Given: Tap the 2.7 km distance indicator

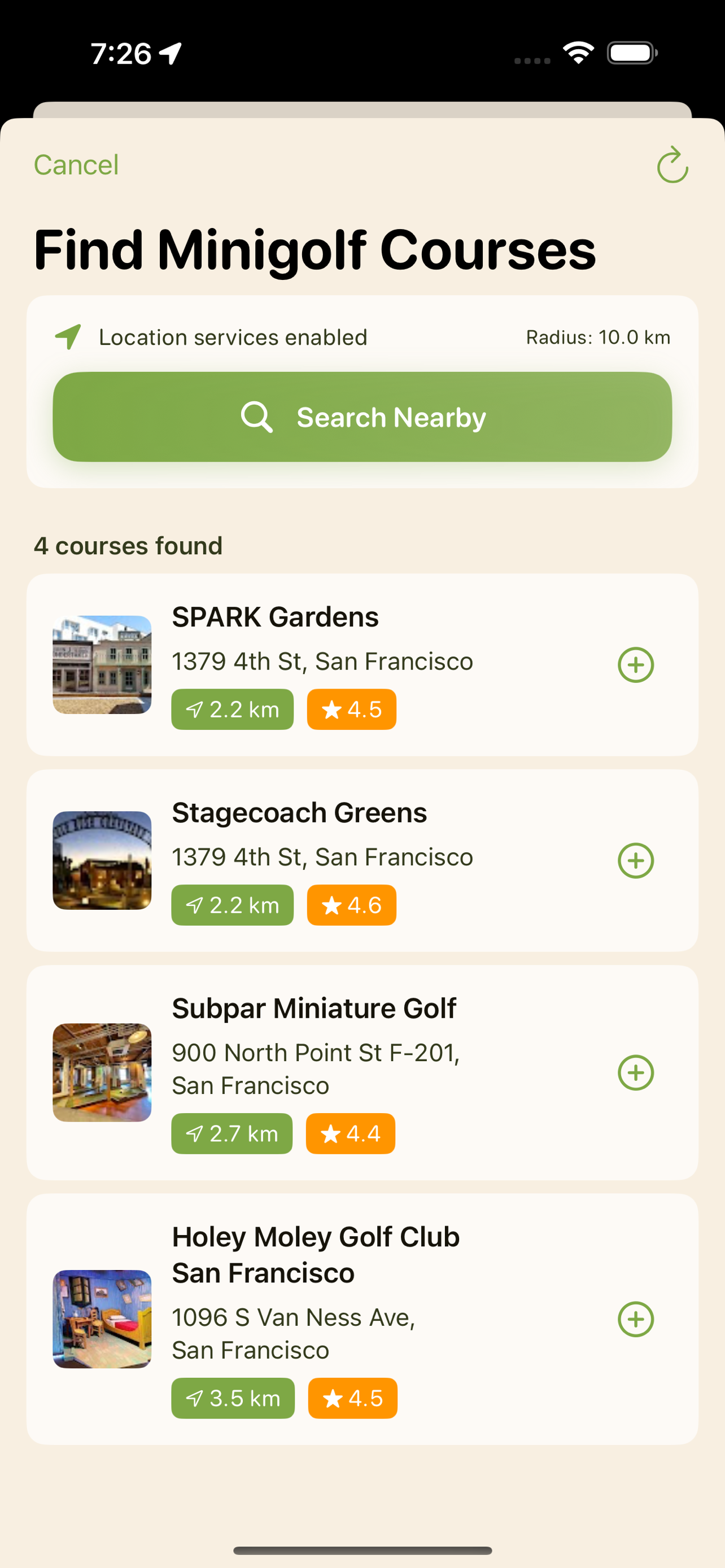Looking at the screenshot, I should click(x=232, y=1133).
